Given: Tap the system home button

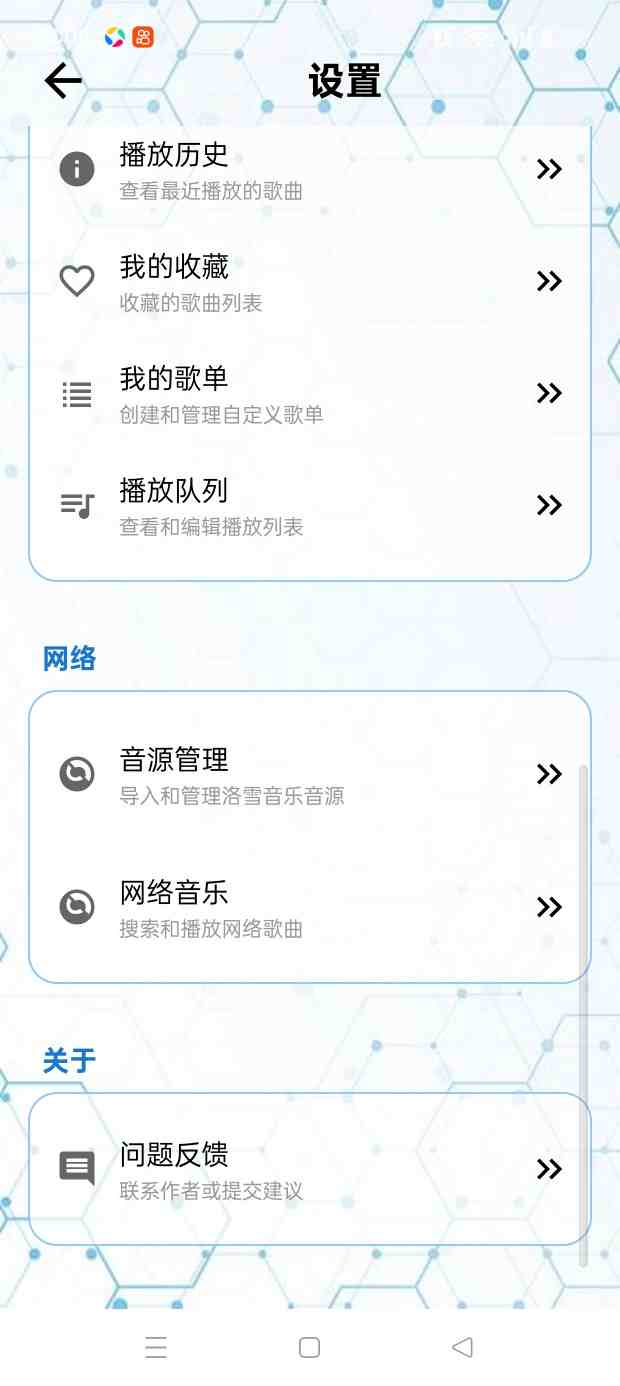Looking at the screenshot, I should pyautogui.click(x=310, y=1347).
